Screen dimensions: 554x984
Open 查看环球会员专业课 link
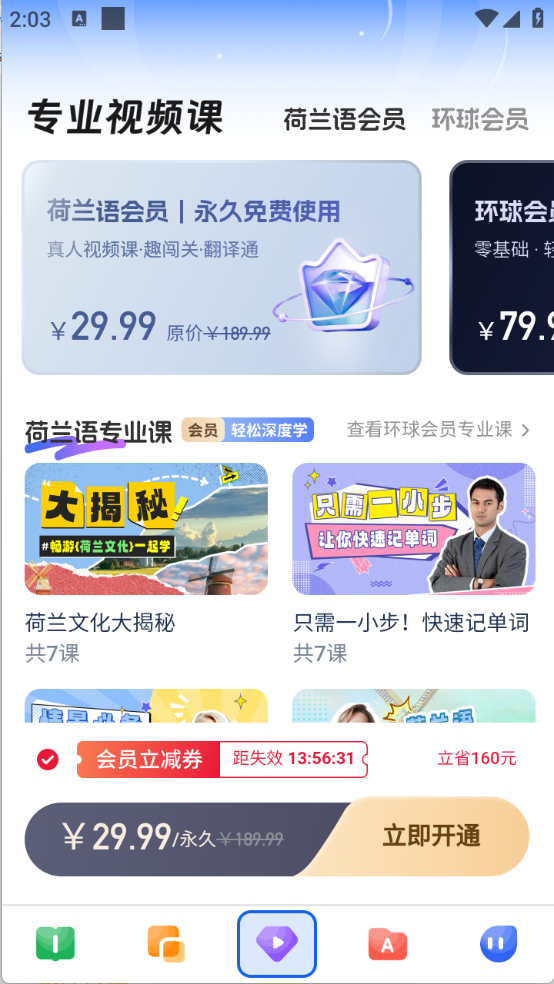(x=439, y=430)
